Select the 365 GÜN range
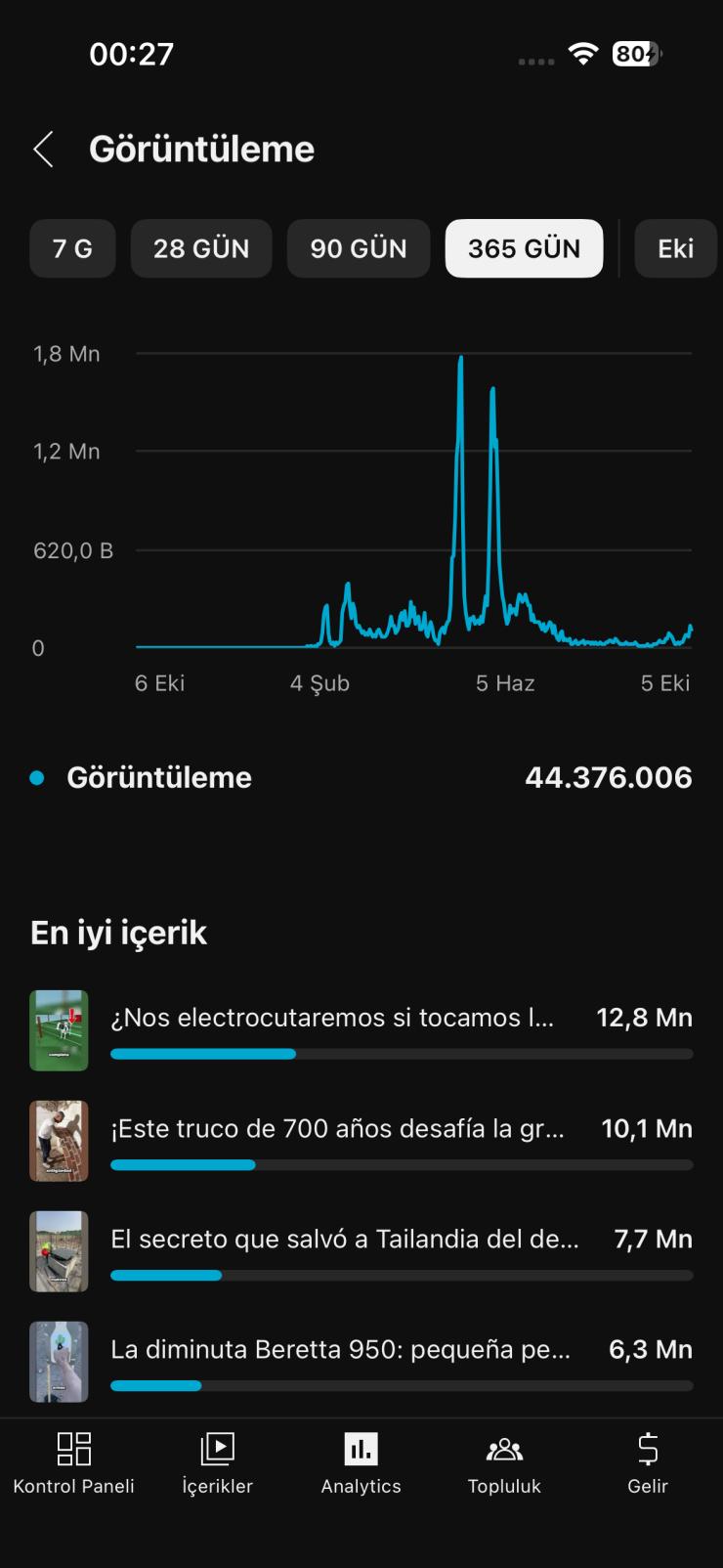 [x=524, y=248]
